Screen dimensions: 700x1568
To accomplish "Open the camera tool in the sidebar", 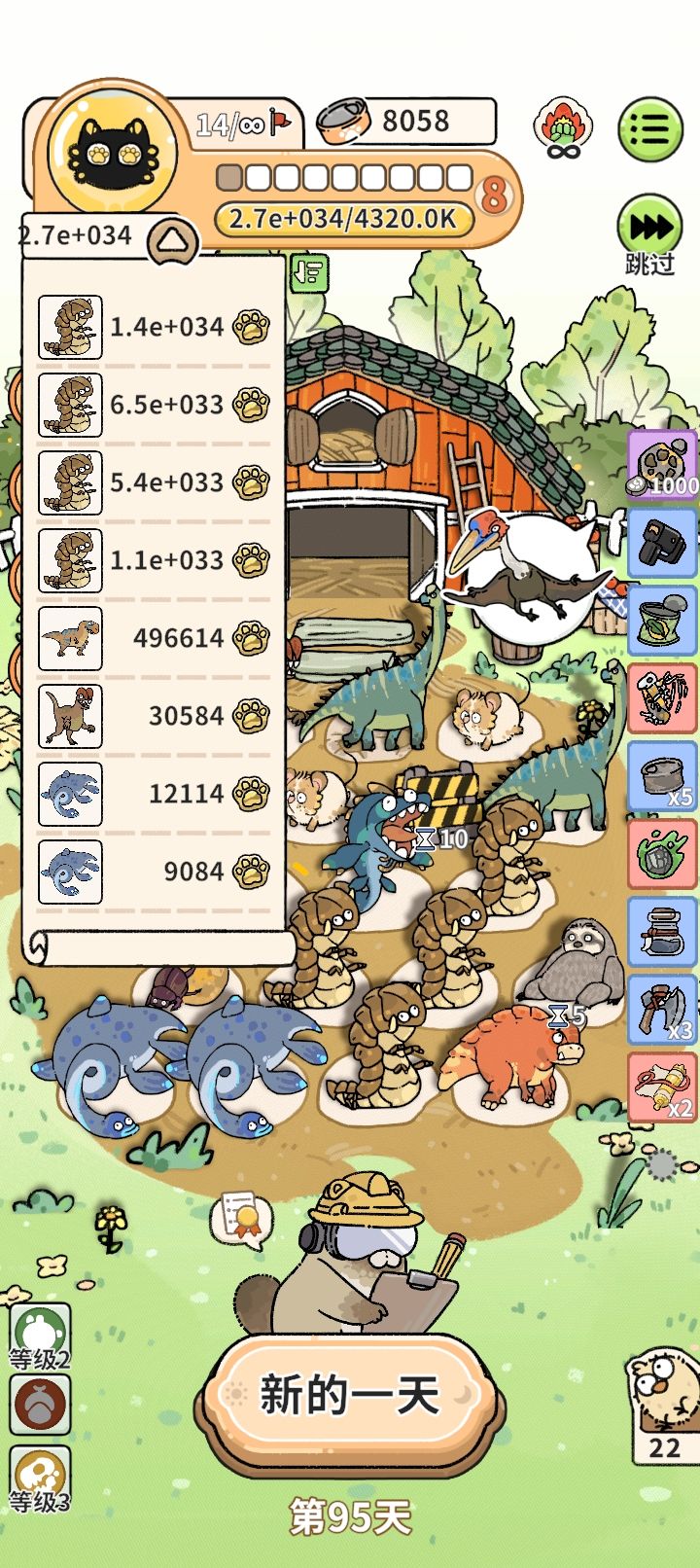I will tap(661, 545).
